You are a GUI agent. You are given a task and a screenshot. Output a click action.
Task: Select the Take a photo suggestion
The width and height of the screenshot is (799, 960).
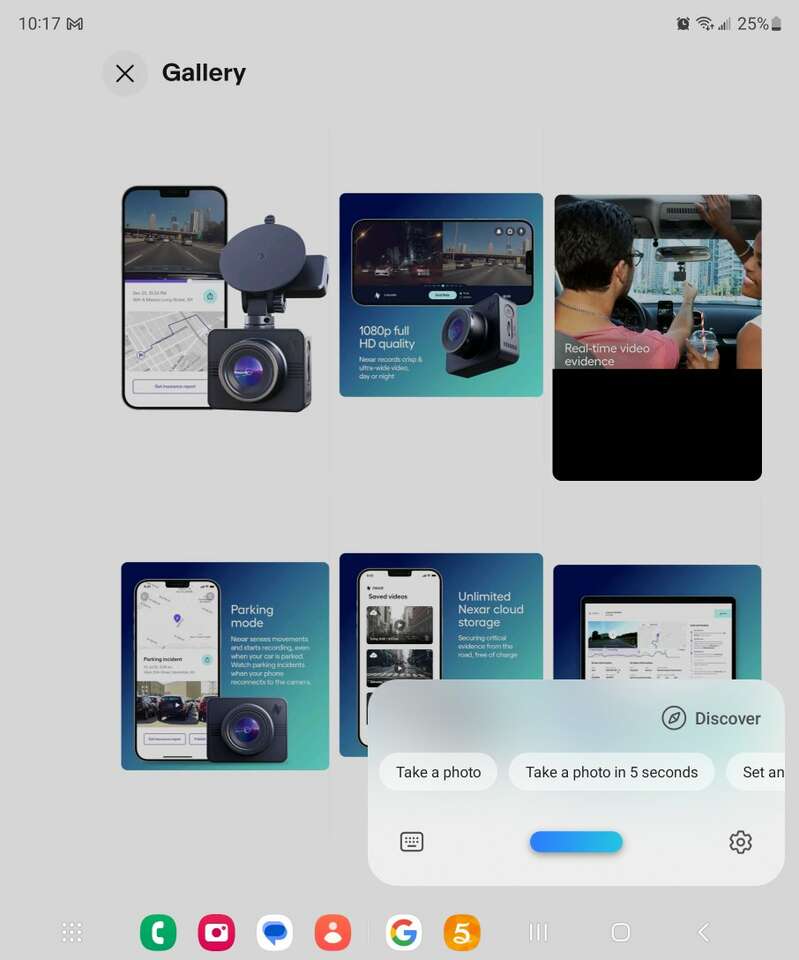[438, 772]
